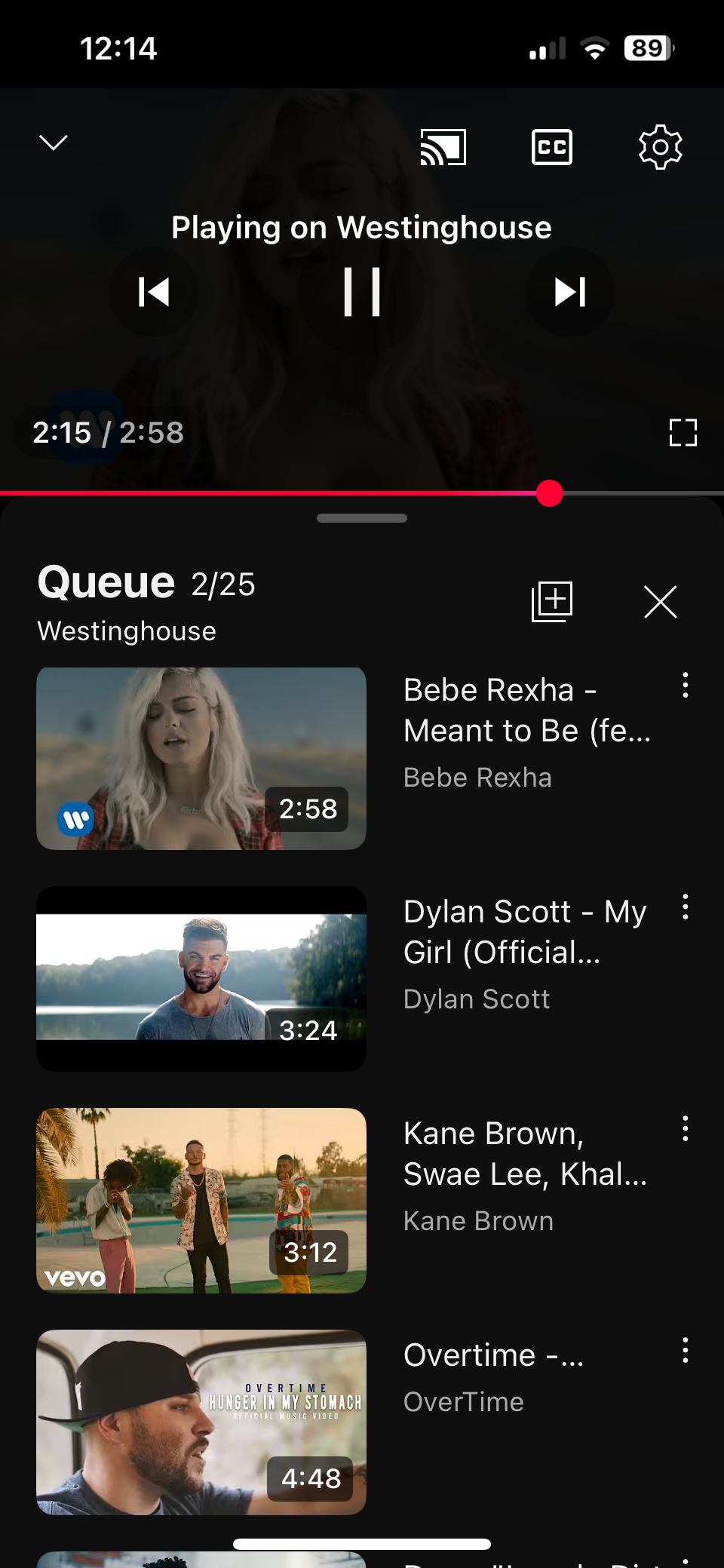This screenshot has width=724, height=1568.
Task: Play the Overtime video in queue
Action: (201, 1422)
